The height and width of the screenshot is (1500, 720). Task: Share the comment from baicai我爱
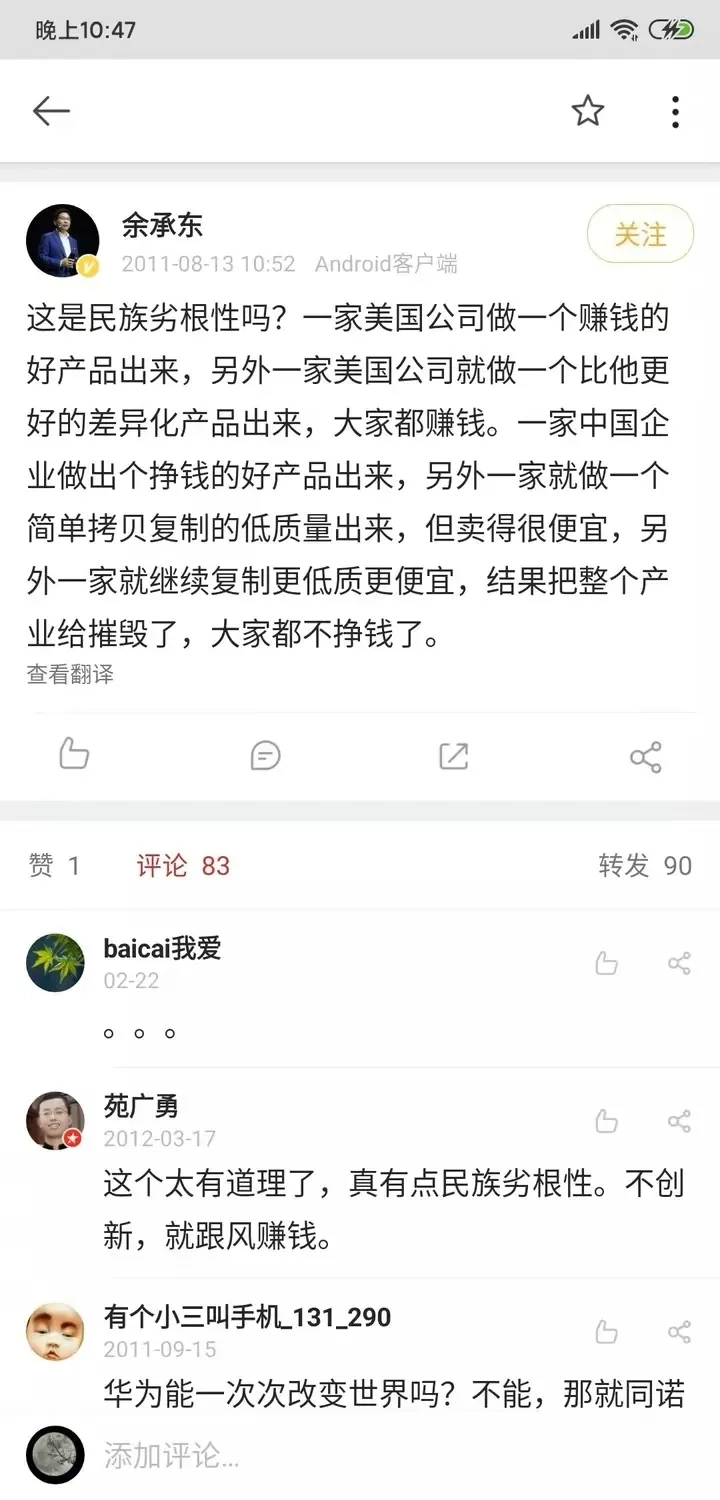(x=679, y=962)
